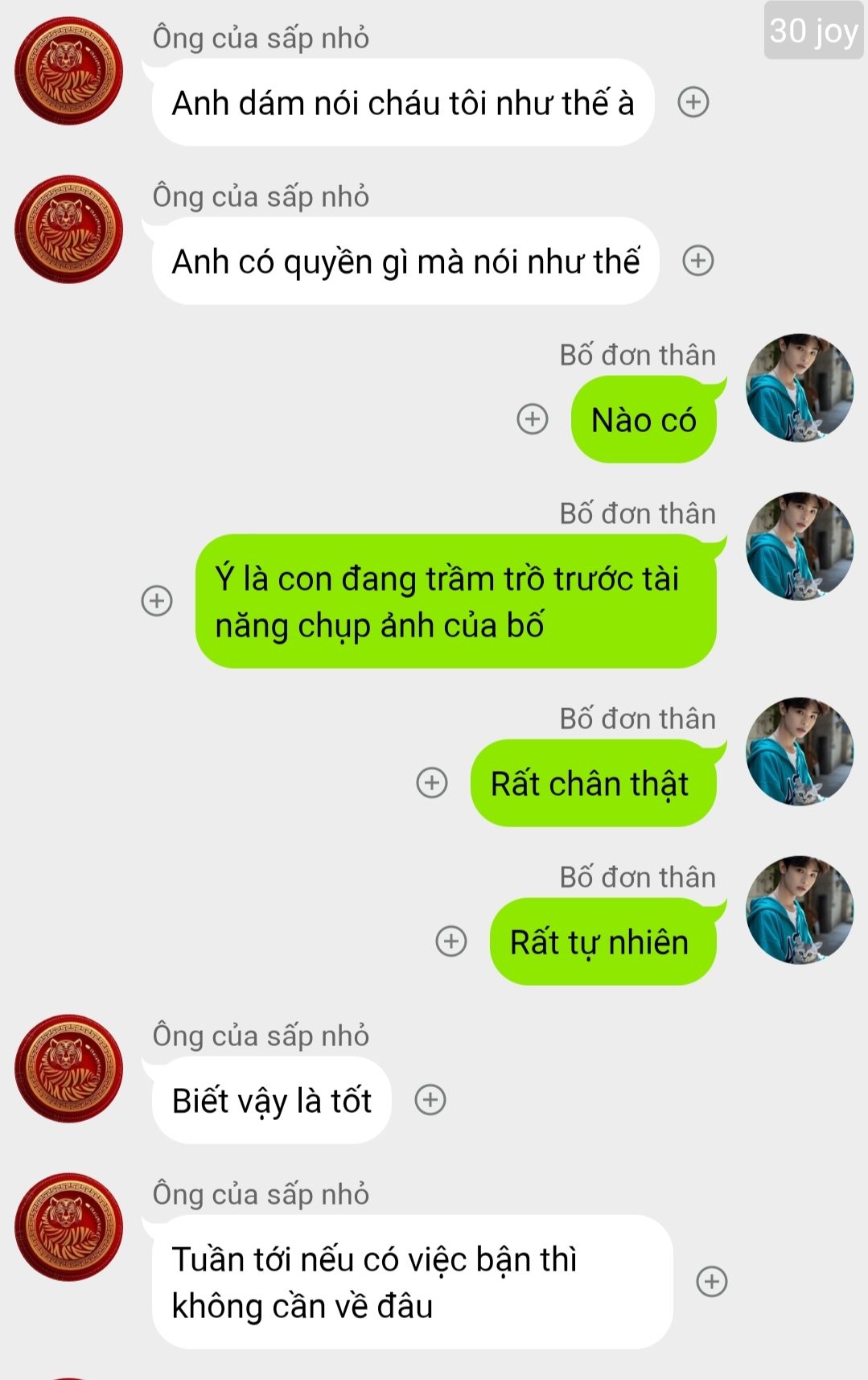Viewport: 868px width, 1380px height.
Task: Tap plus icon next to "Rất tự nhiên"
Action: 451,941
